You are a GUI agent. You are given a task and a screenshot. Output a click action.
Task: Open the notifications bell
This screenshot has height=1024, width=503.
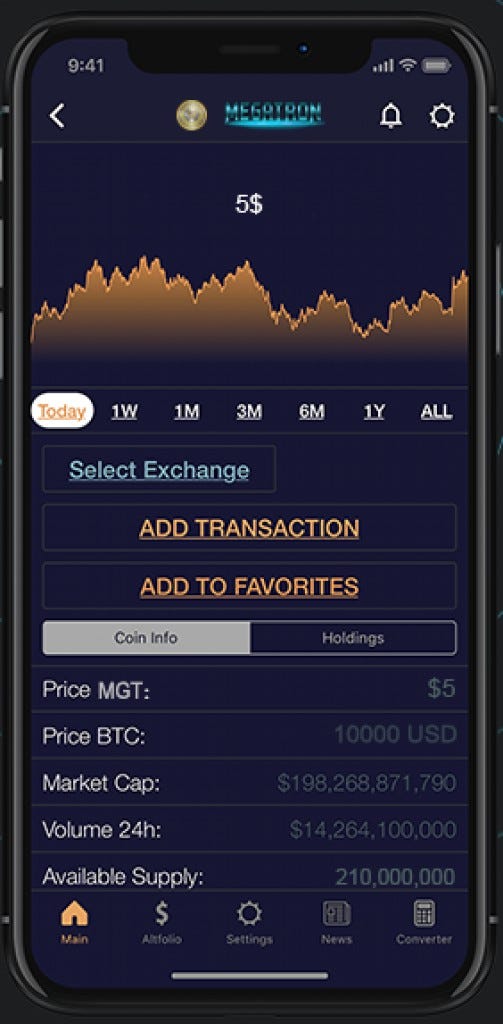click(x=391, y=116)
